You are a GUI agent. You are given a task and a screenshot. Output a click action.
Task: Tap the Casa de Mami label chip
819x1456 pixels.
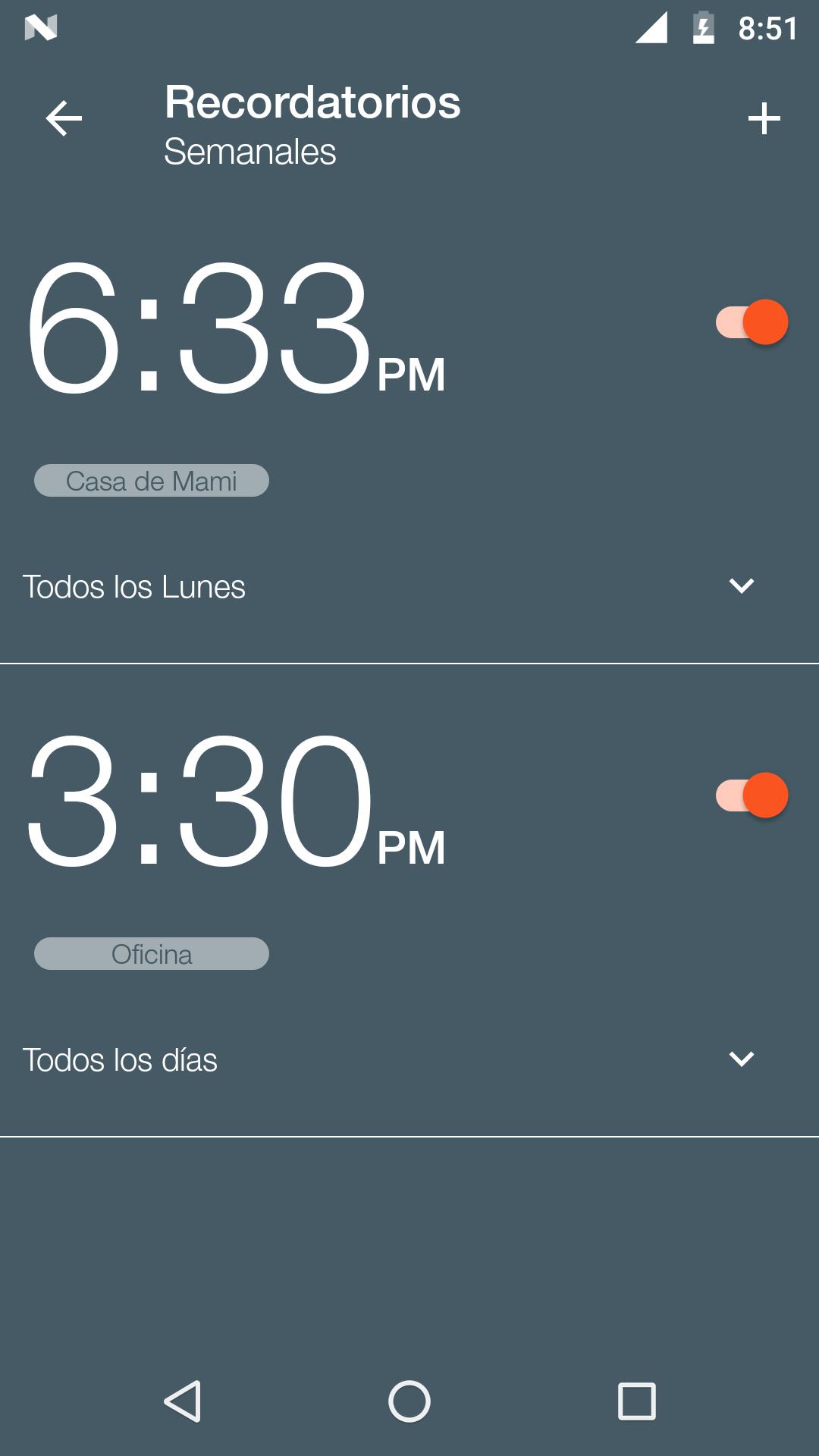click(152, 481)
